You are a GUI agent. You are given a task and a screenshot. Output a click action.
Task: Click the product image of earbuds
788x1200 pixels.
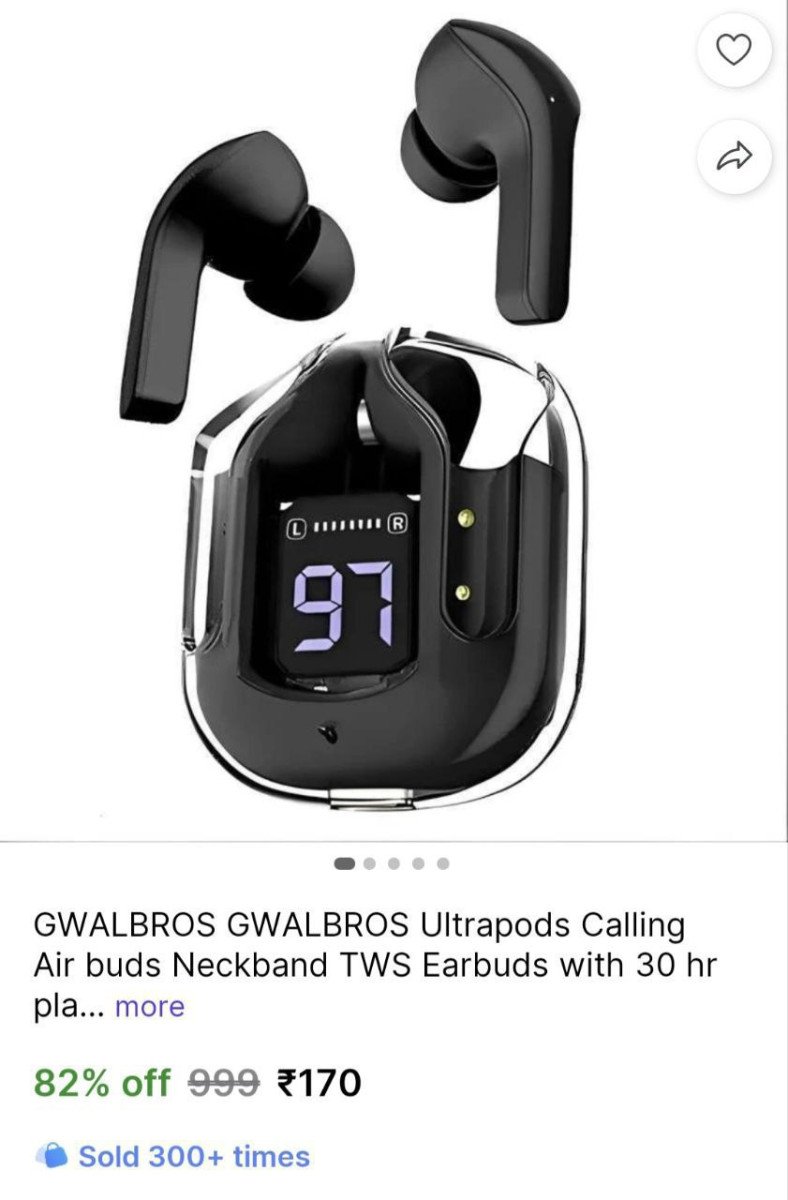[x=370, y=420]
